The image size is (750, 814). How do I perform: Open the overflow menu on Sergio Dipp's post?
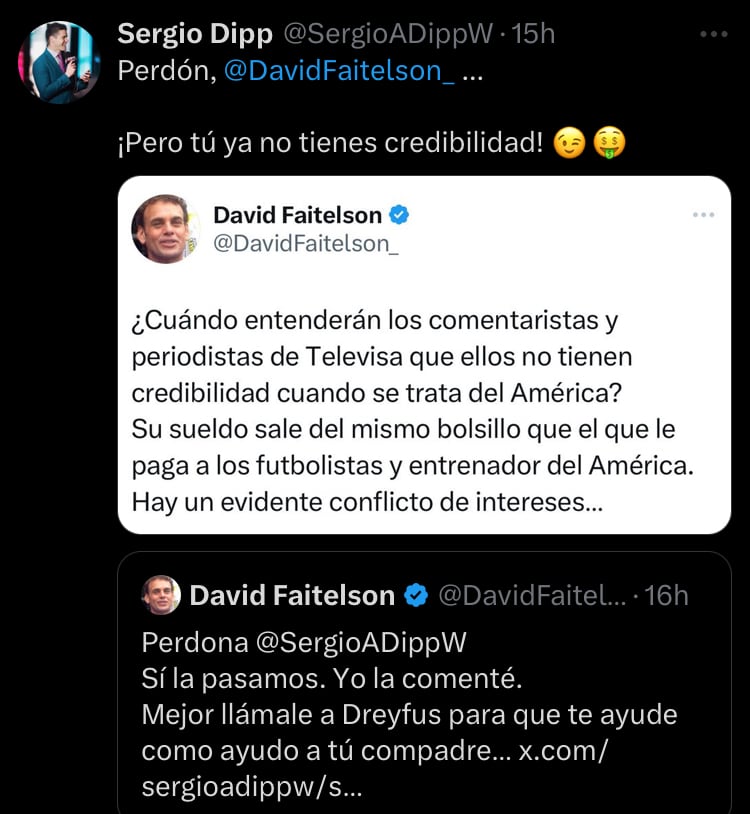point(714,35)
